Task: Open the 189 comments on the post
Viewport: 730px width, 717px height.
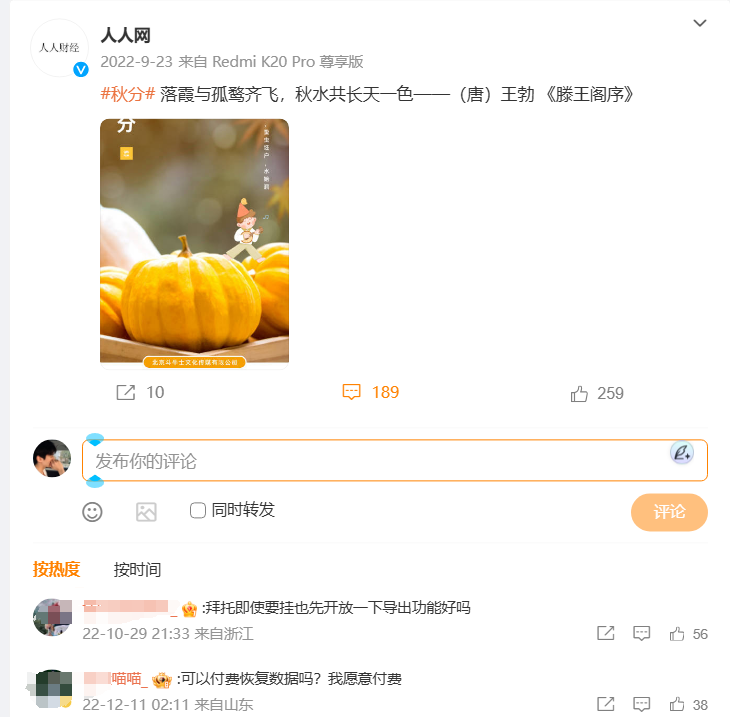Action: 370,392
